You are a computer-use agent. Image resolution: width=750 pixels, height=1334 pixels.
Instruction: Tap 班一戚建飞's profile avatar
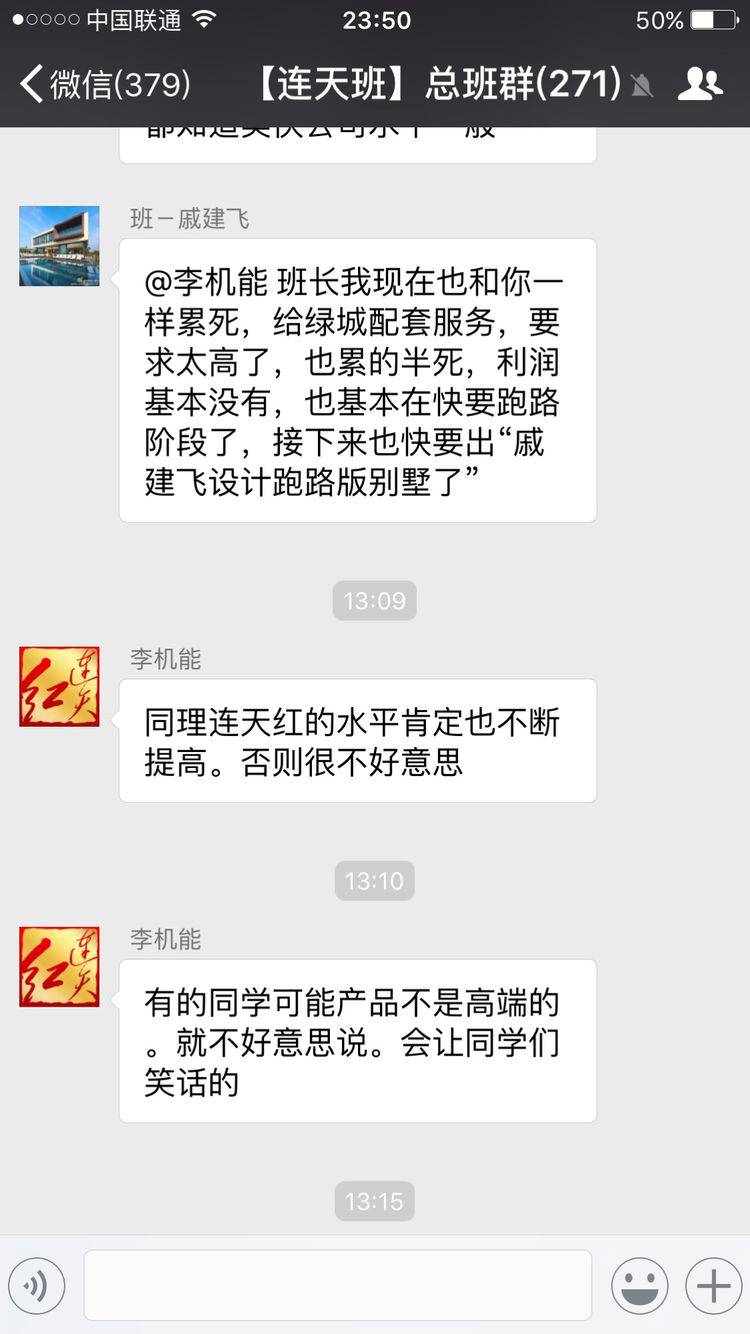click(59, 246)
